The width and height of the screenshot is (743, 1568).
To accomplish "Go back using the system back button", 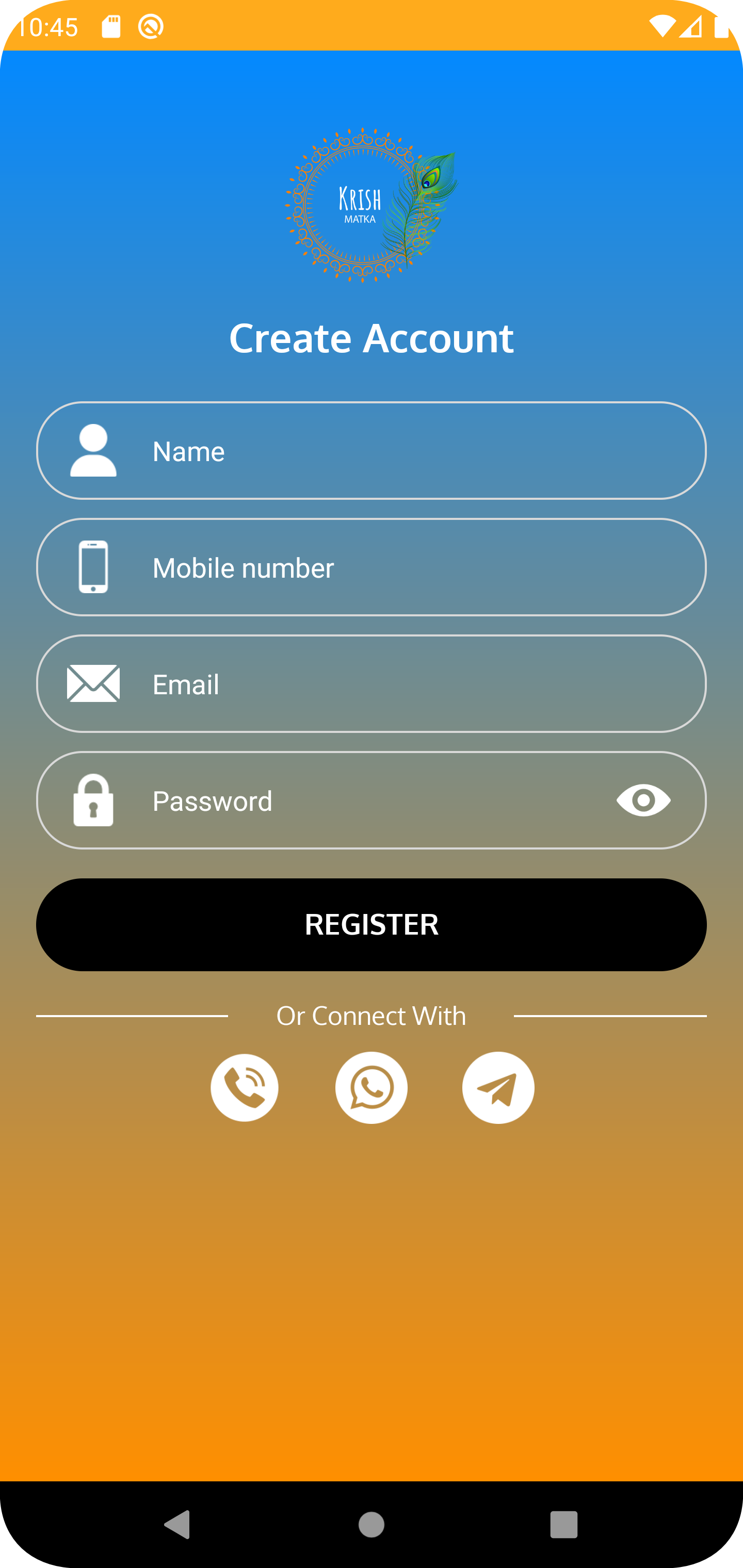I will [x=177, y=1525].
